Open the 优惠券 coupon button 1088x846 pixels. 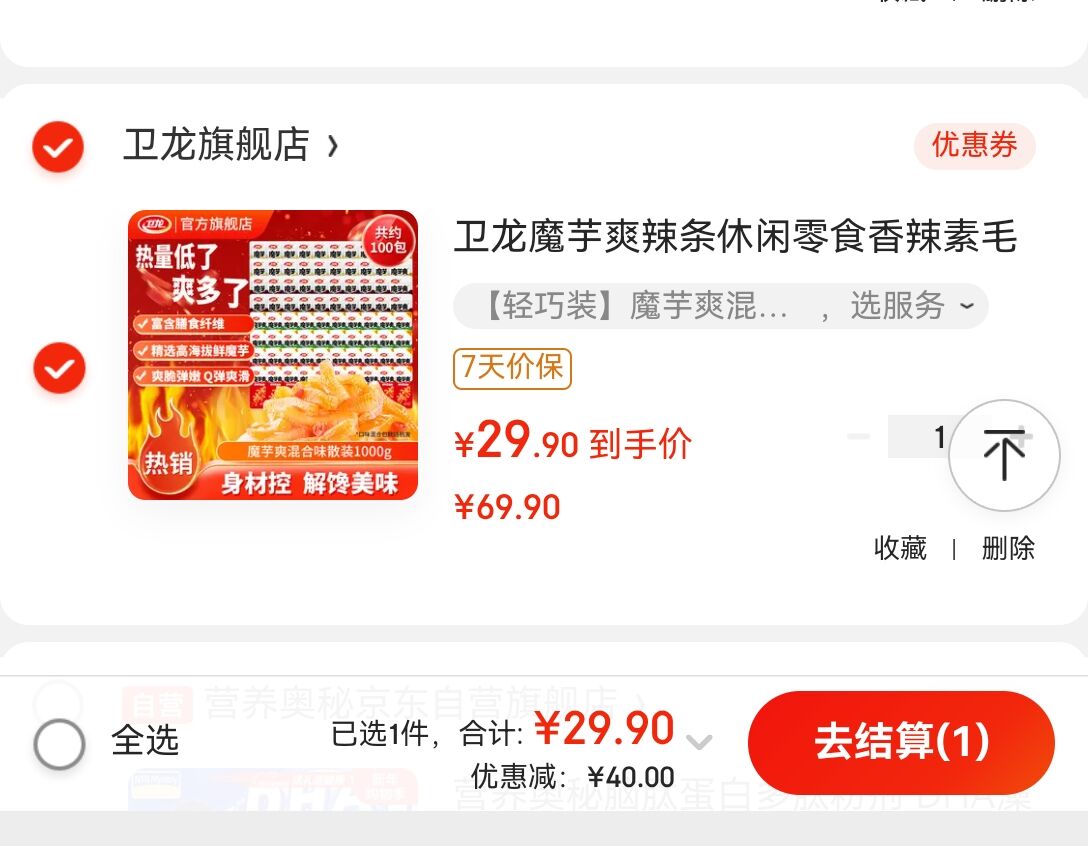pyautogui.click(x=974, y=146)
